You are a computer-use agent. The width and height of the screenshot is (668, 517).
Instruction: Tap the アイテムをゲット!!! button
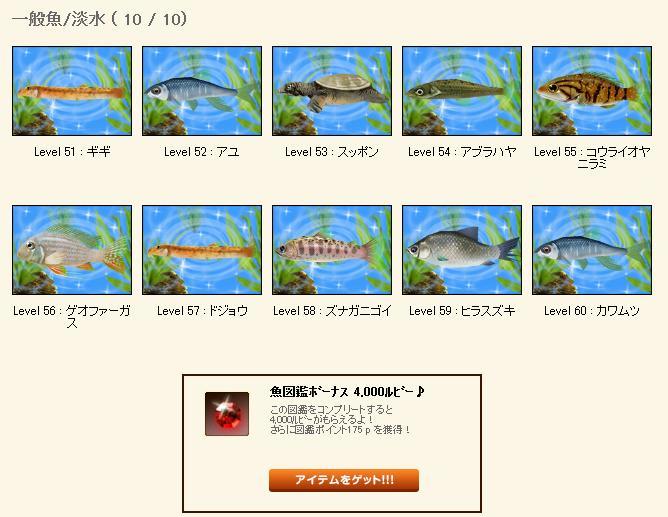(x=344, y=481)
